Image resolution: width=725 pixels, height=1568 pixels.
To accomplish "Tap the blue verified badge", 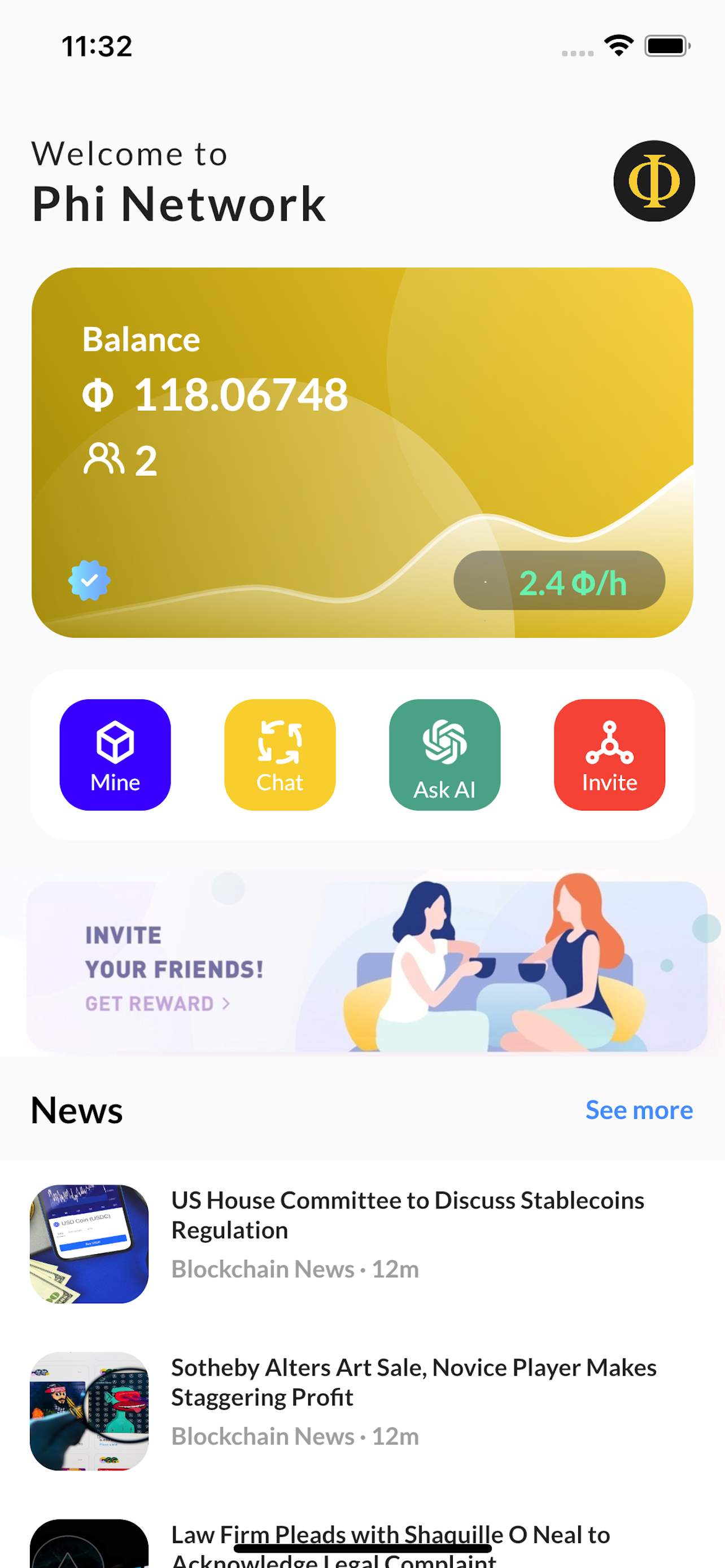I will 89,580.
